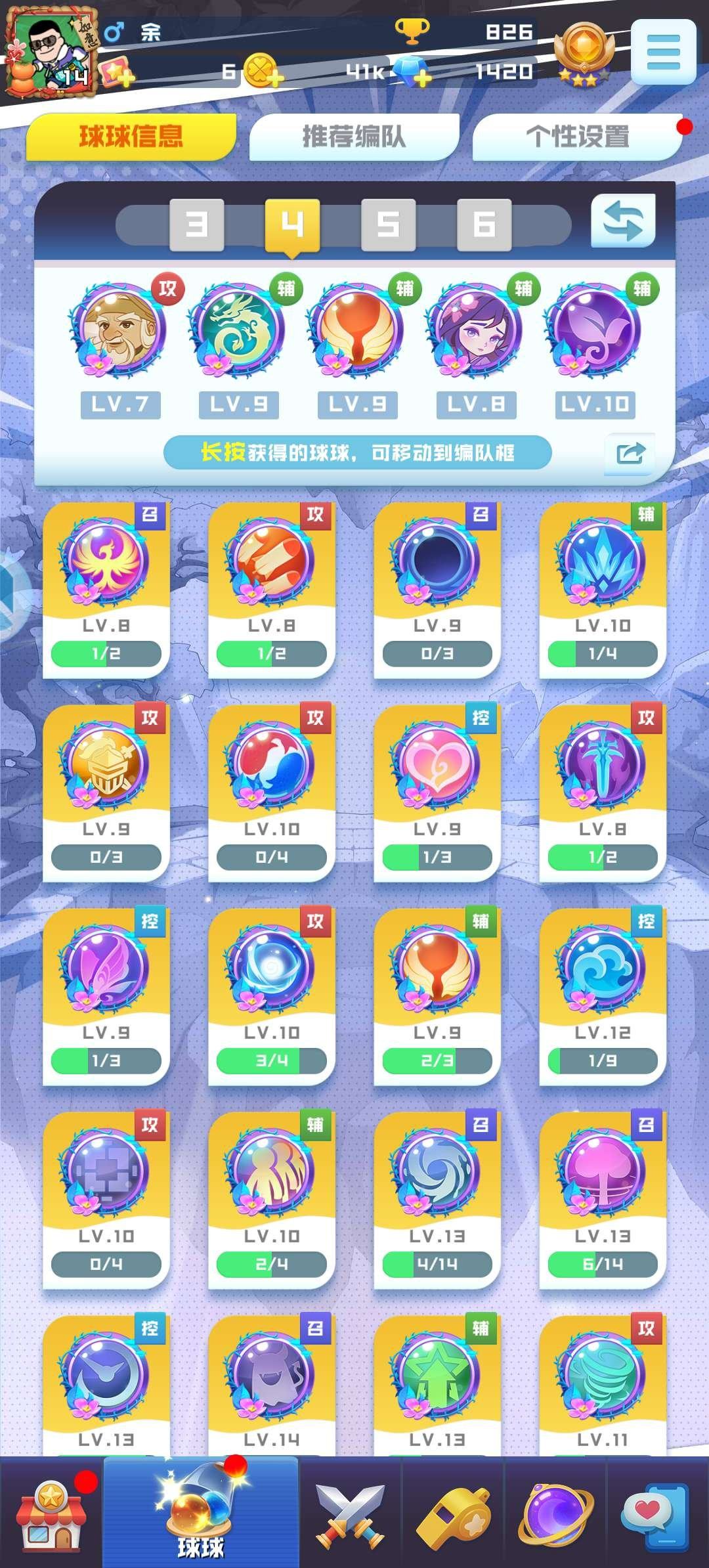The height and width of the screenshot is (1568, 709).
Task: Select team slot 3
Action: [196, 225]
